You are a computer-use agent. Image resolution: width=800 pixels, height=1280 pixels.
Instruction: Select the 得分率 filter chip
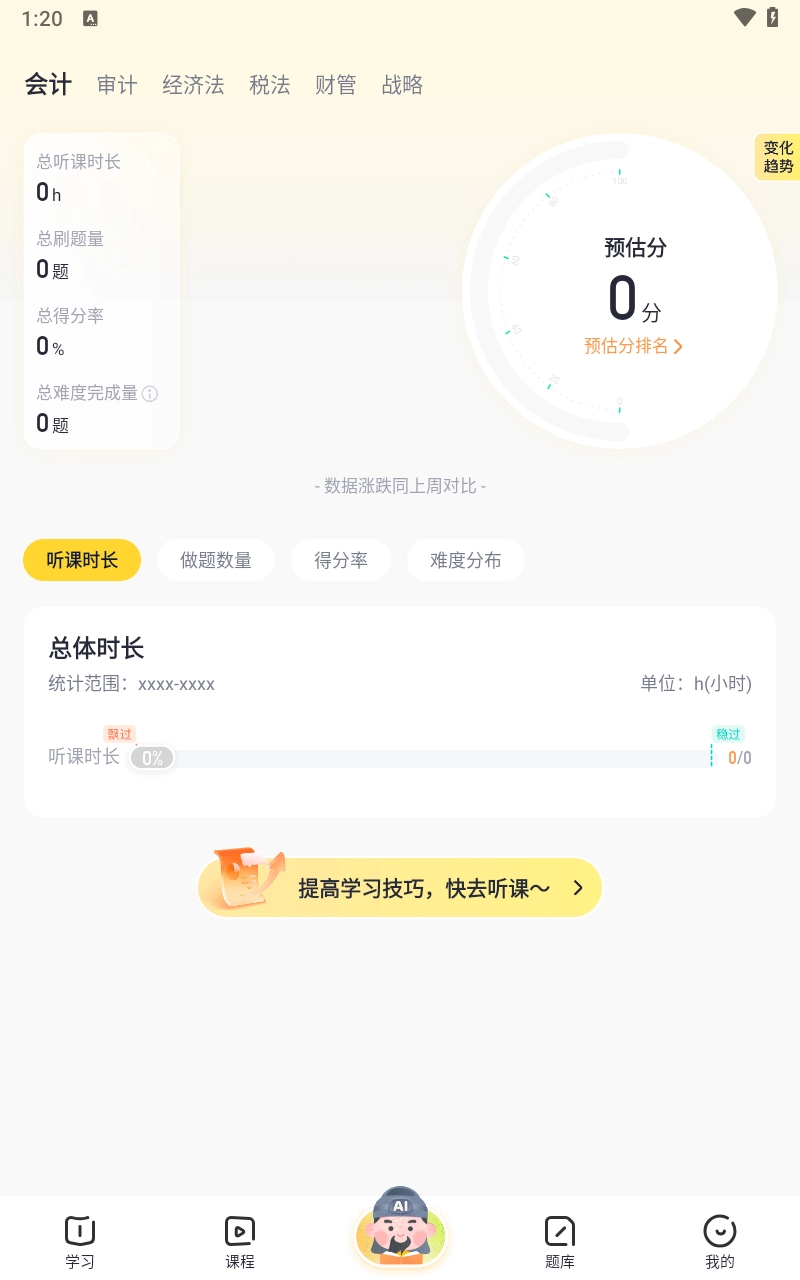[341, 560]
